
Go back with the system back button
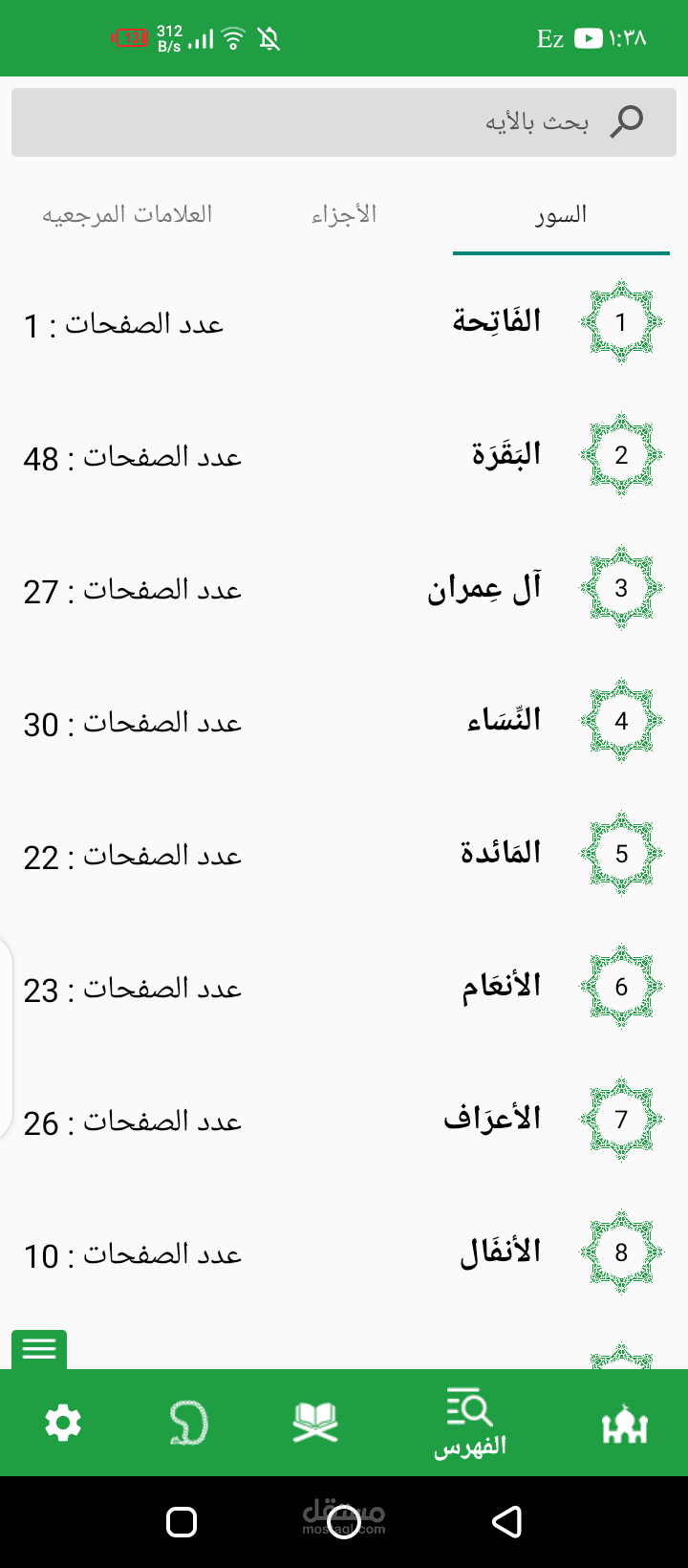pos(506,1521)
